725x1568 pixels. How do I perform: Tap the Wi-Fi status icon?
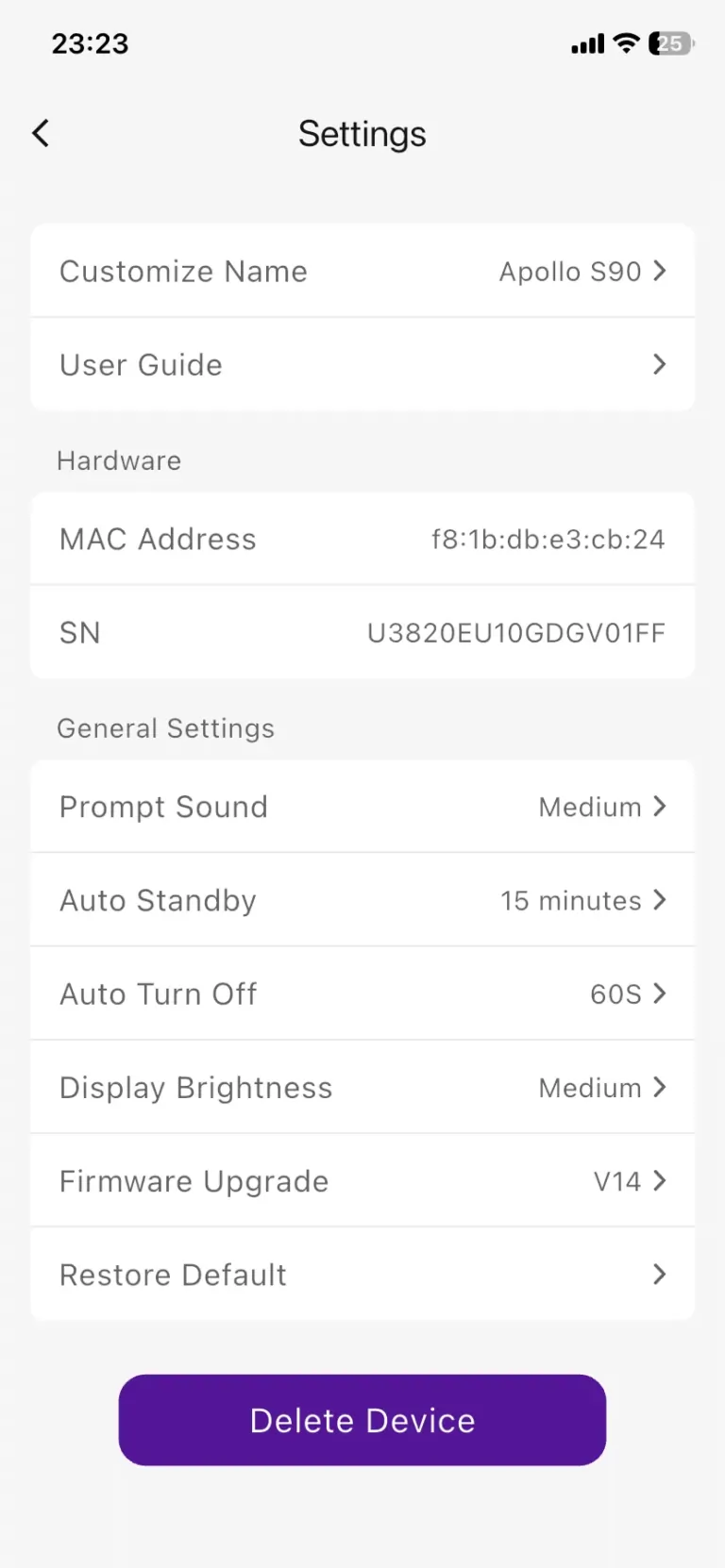[625, 42]
